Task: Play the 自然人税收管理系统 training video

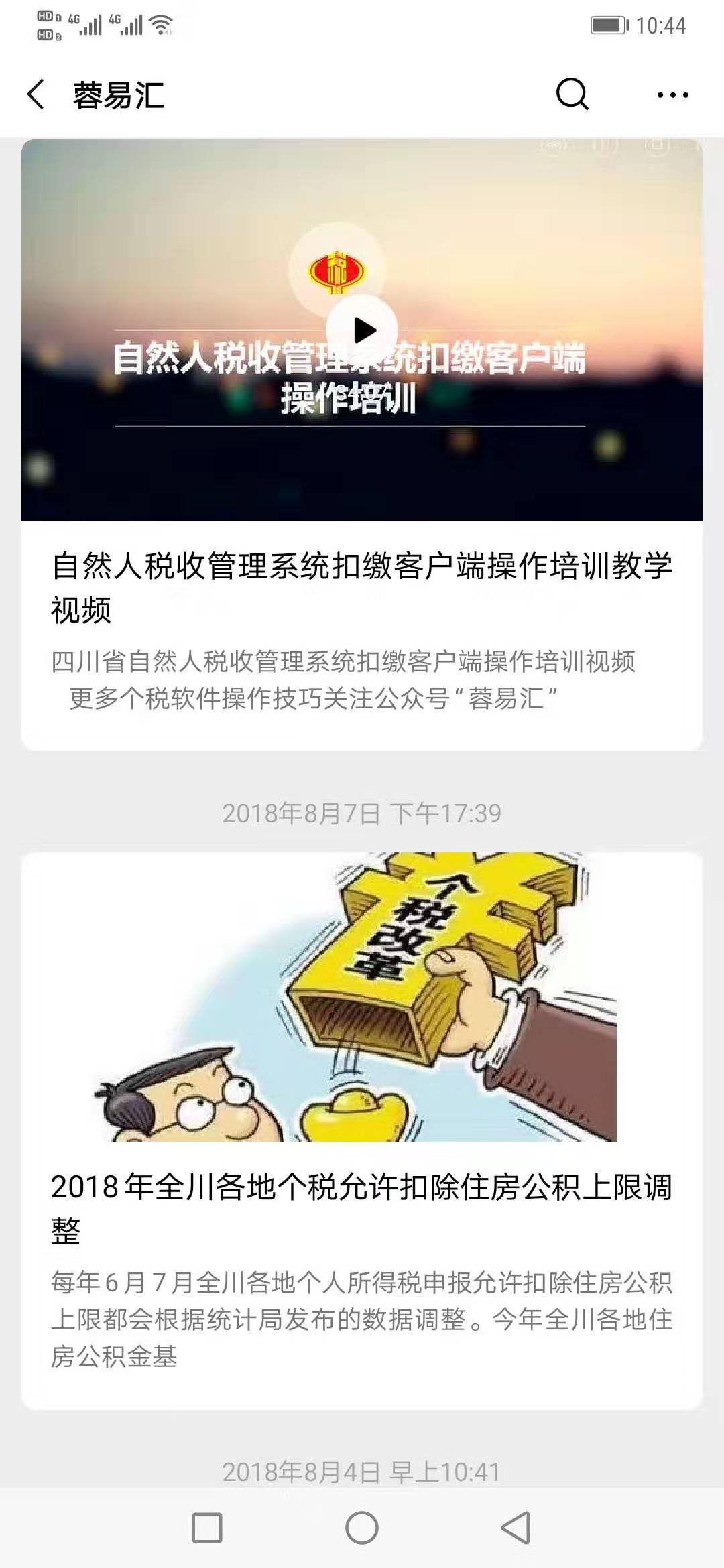Action: 362,330
